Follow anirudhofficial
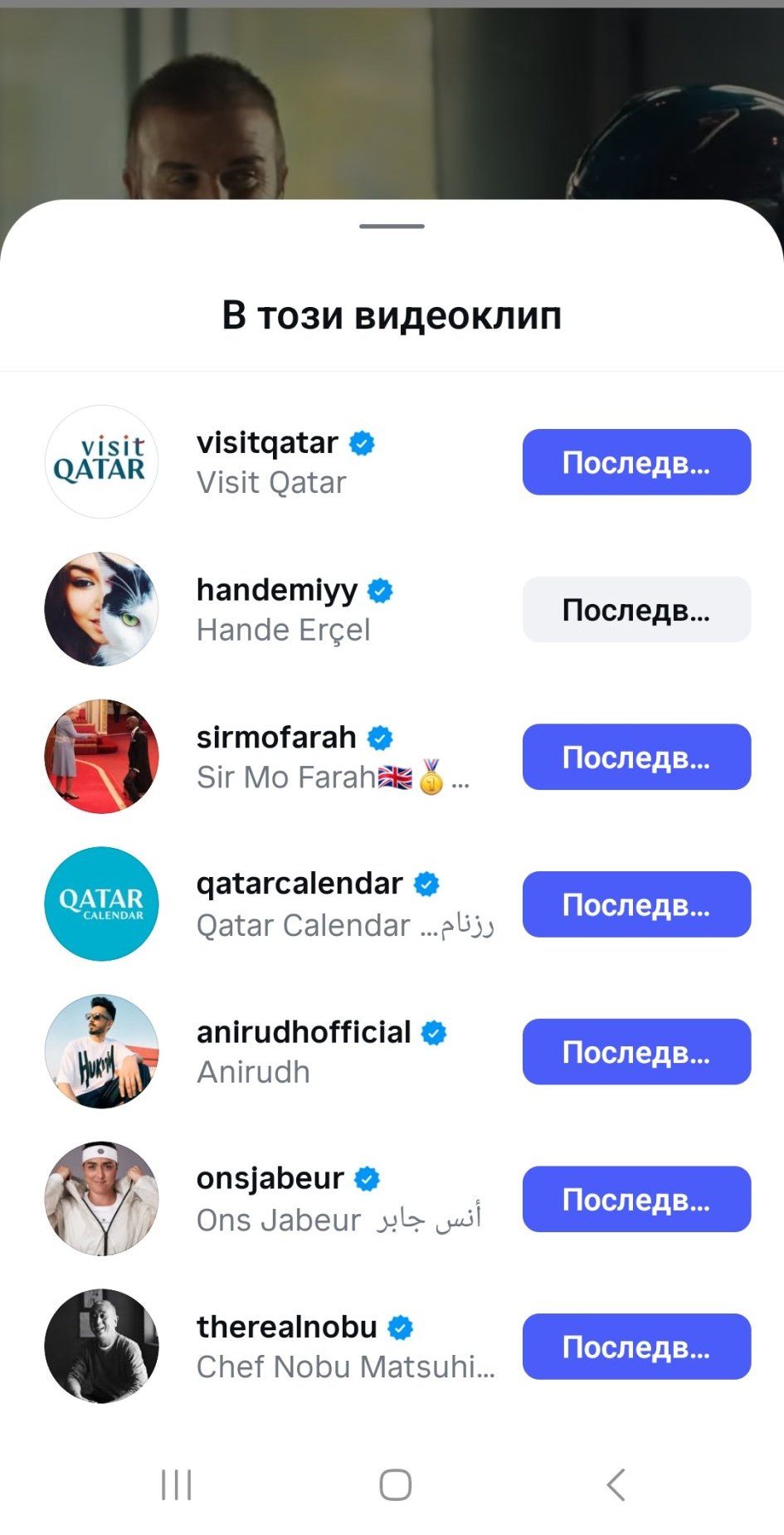This screenshot has height=1535, width=784. coord(636,1052)
